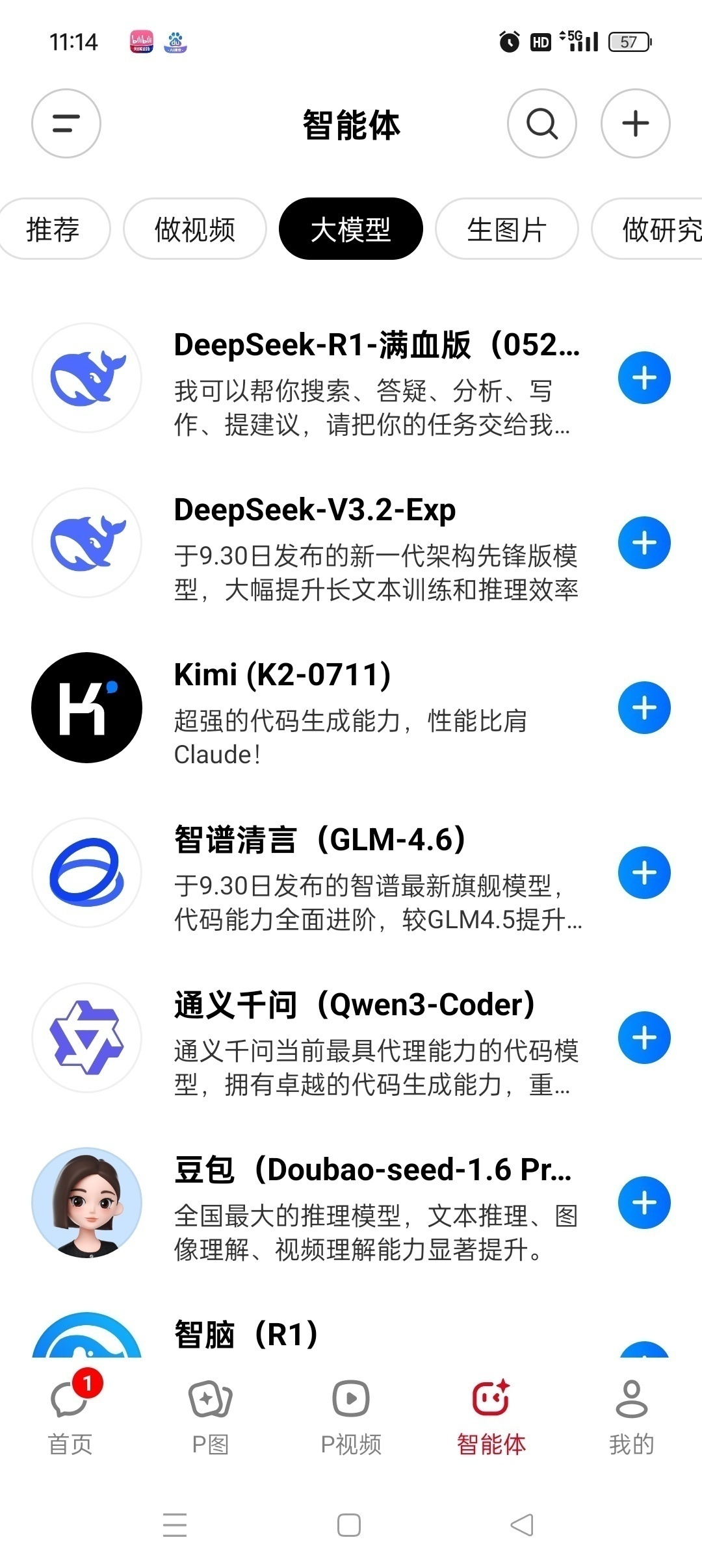The height and width of the screenshot is (1568, 702).
Task: Tap the 豆包 avatar thumbnail
Action: 86,1203
